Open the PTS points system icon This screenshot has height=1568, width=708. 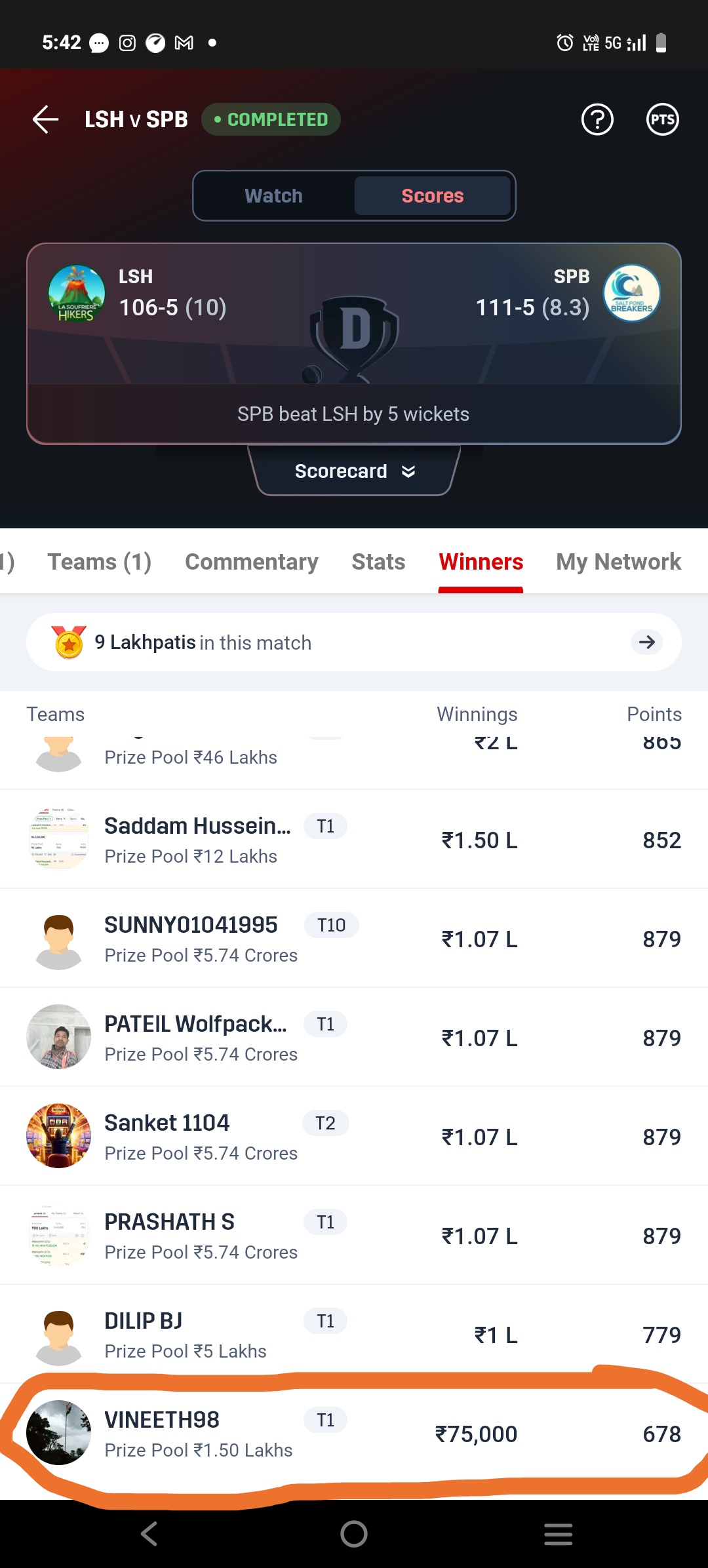coord(662,119)
